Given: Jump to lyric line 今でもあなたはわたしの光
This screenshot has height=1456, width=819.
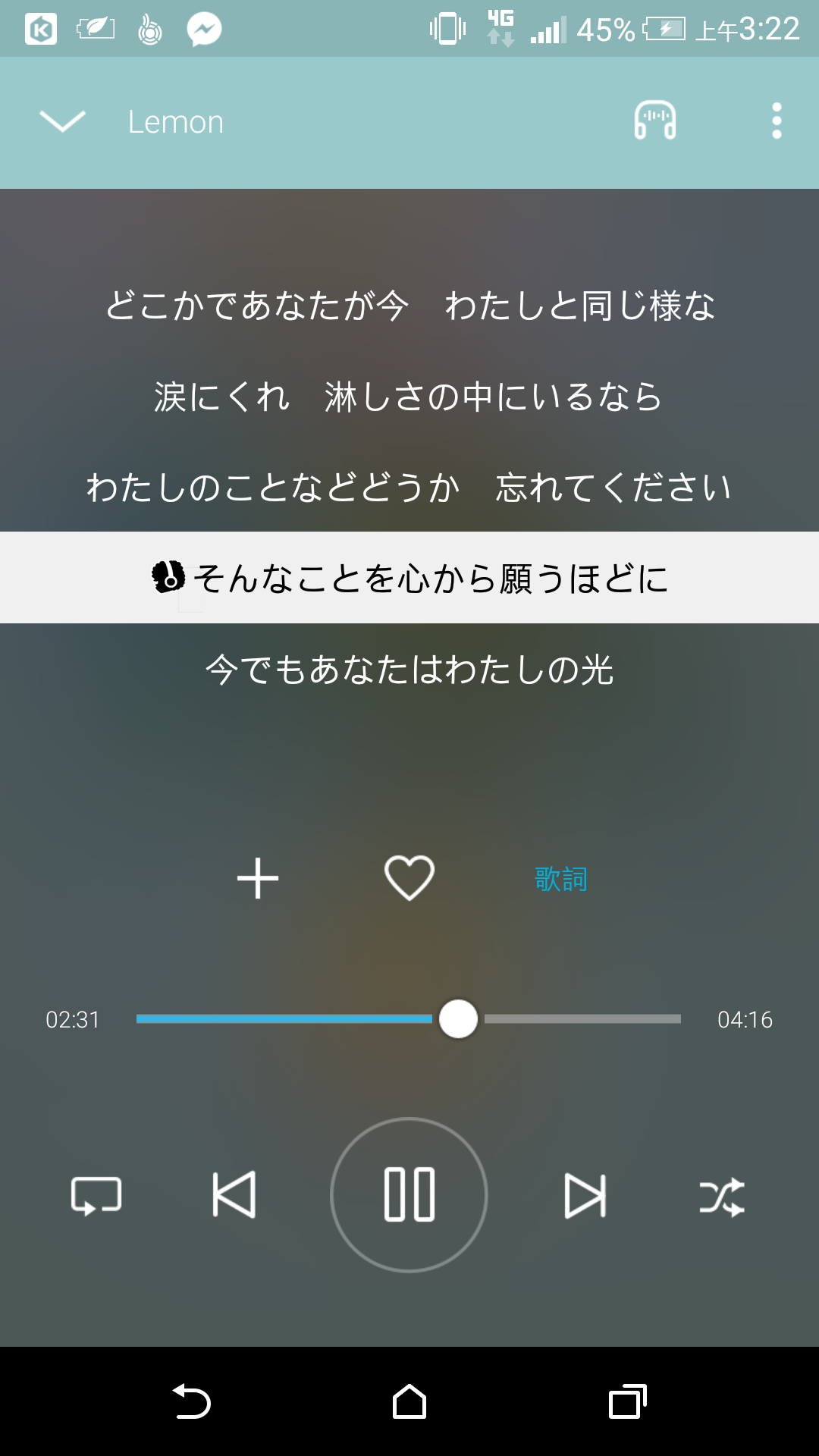Looking at the screenshot, I should click(x=409, y=670).
